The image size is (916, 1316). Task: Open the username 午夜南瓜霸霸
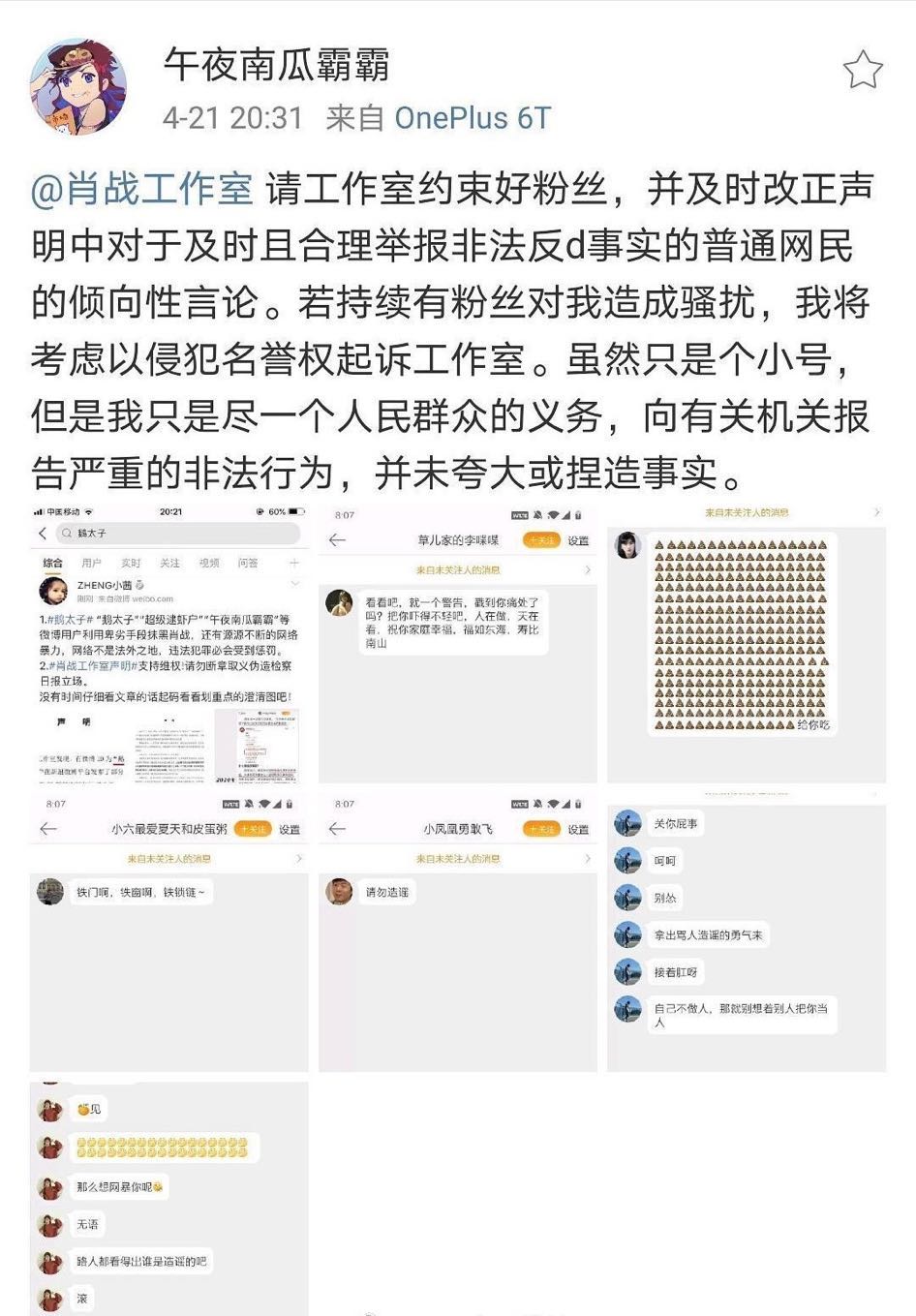(276, 65)
